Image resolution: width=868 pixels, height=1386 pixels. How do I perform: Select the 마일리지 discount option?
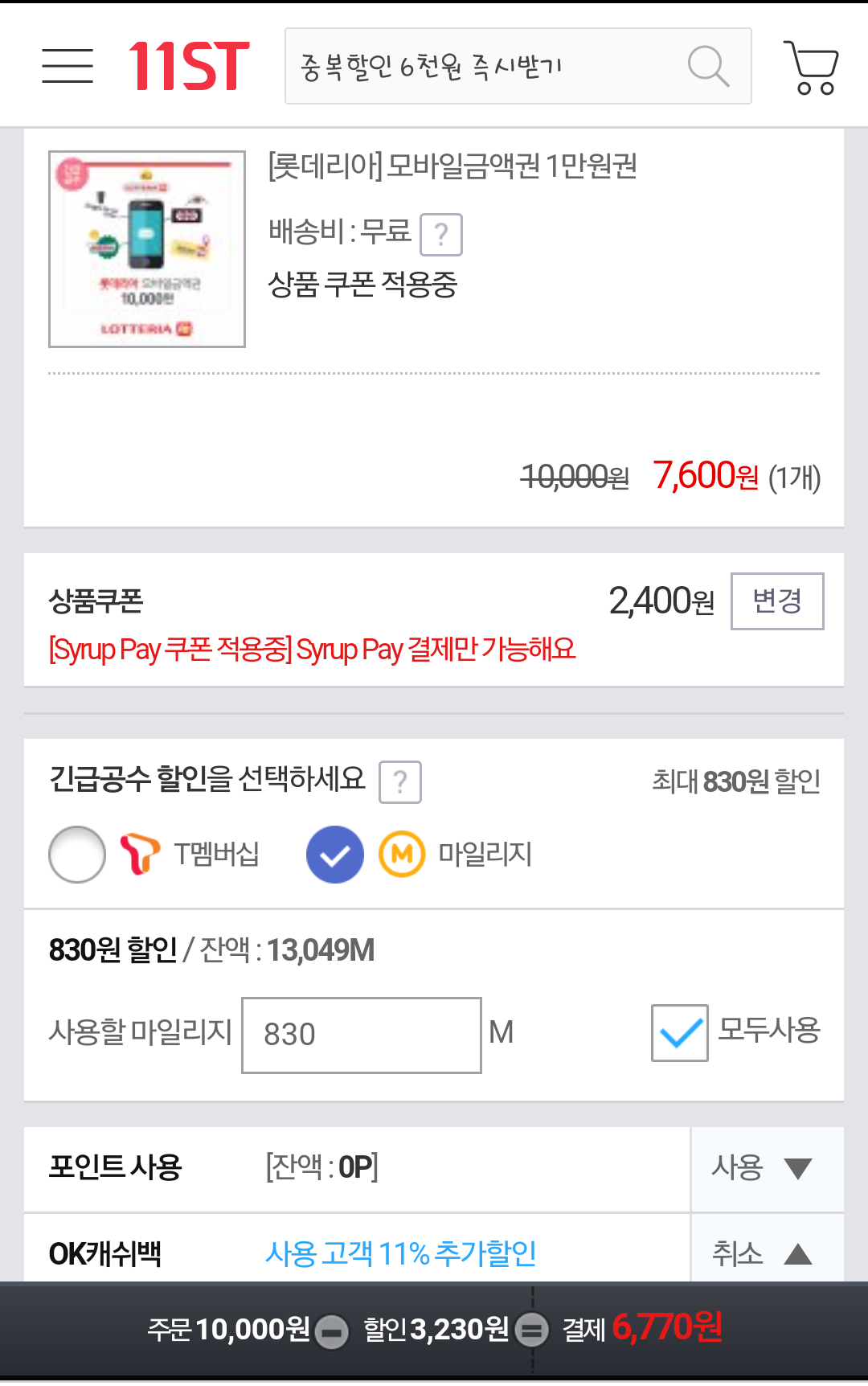(x=335, y=854)
